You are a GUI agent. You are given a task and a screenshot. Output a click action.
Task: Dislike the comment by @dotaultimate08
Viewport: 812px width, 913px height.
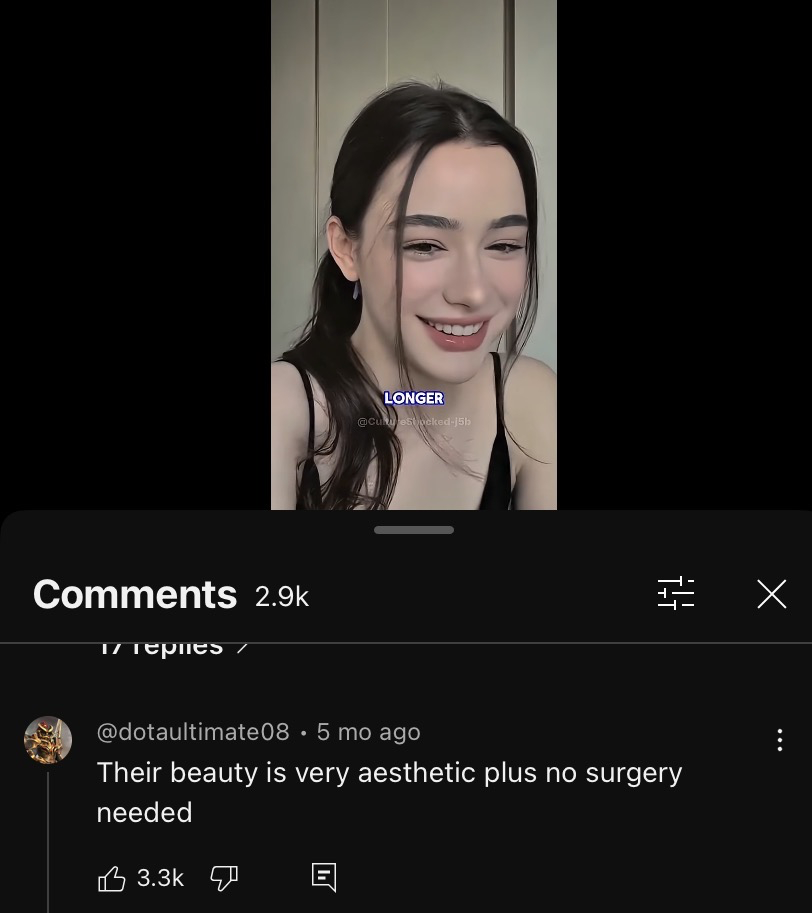[224, 878]
